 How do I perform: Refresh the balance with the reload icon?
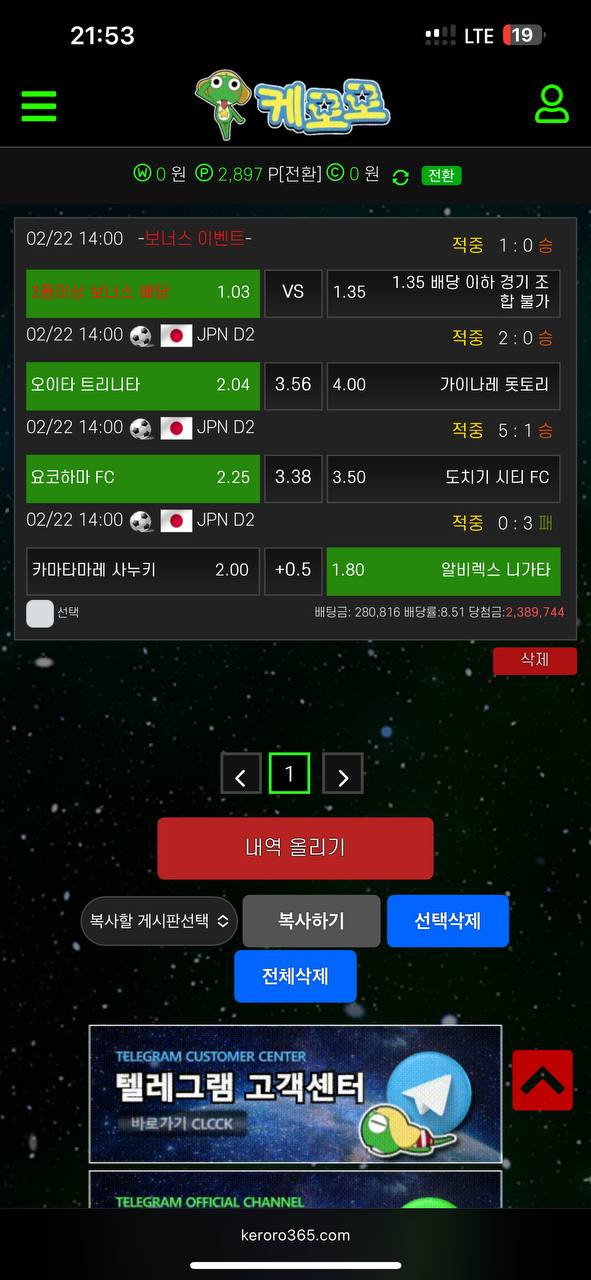(x=401, y=176)
